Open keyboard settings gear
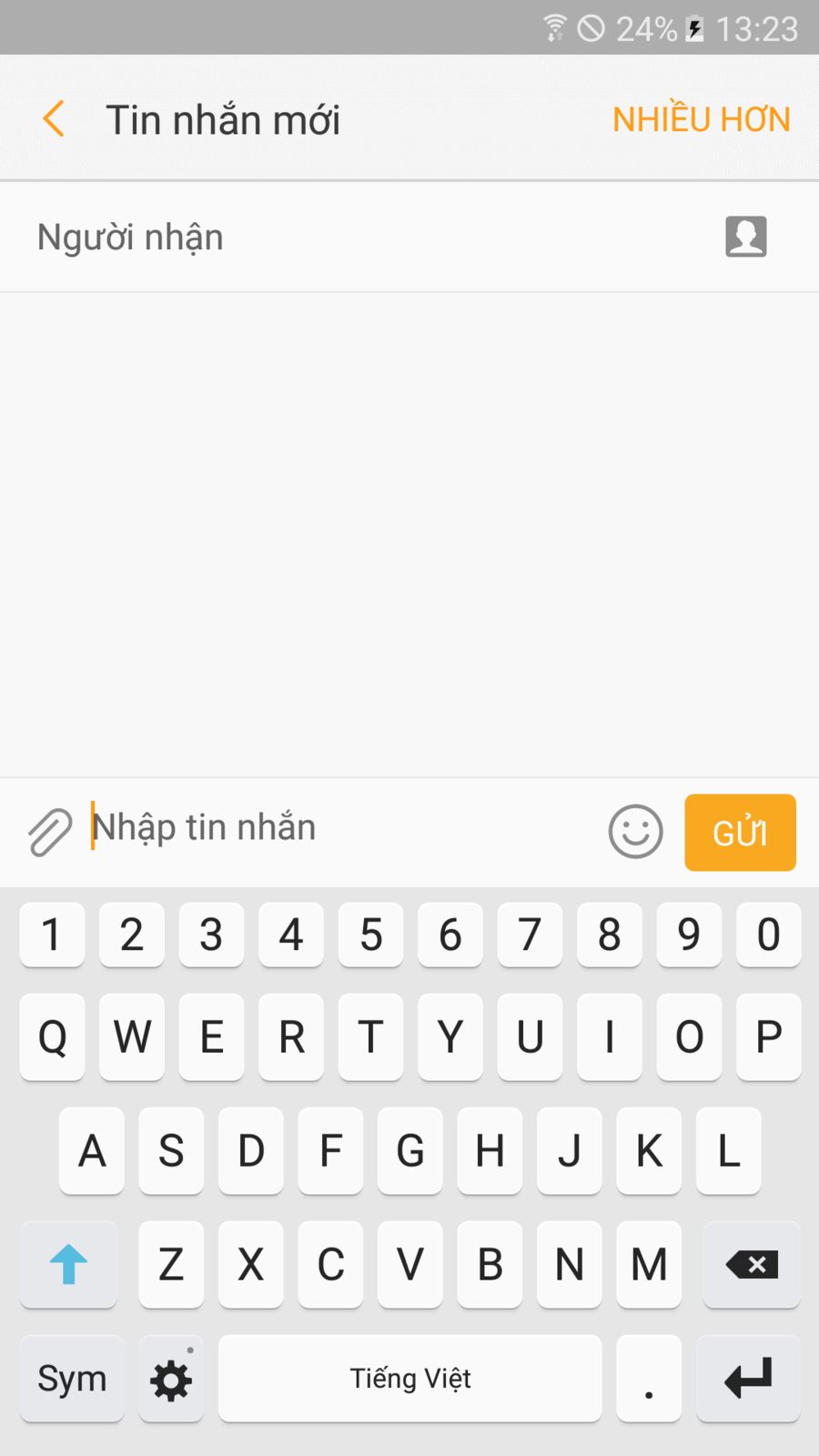This screenshot has width=819, height=1456. [x=171, y=1380]
